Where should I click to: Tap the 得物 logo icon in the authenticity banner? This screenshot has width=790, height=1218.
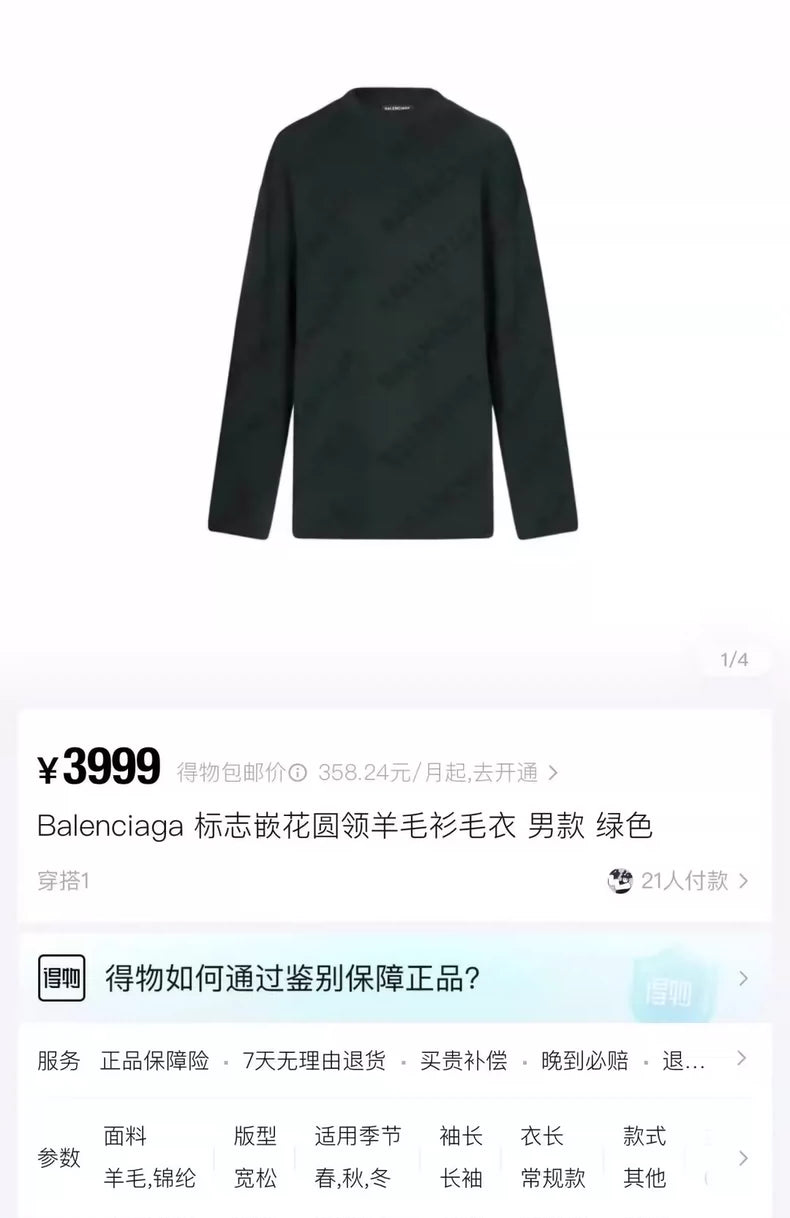click(60, 978)
